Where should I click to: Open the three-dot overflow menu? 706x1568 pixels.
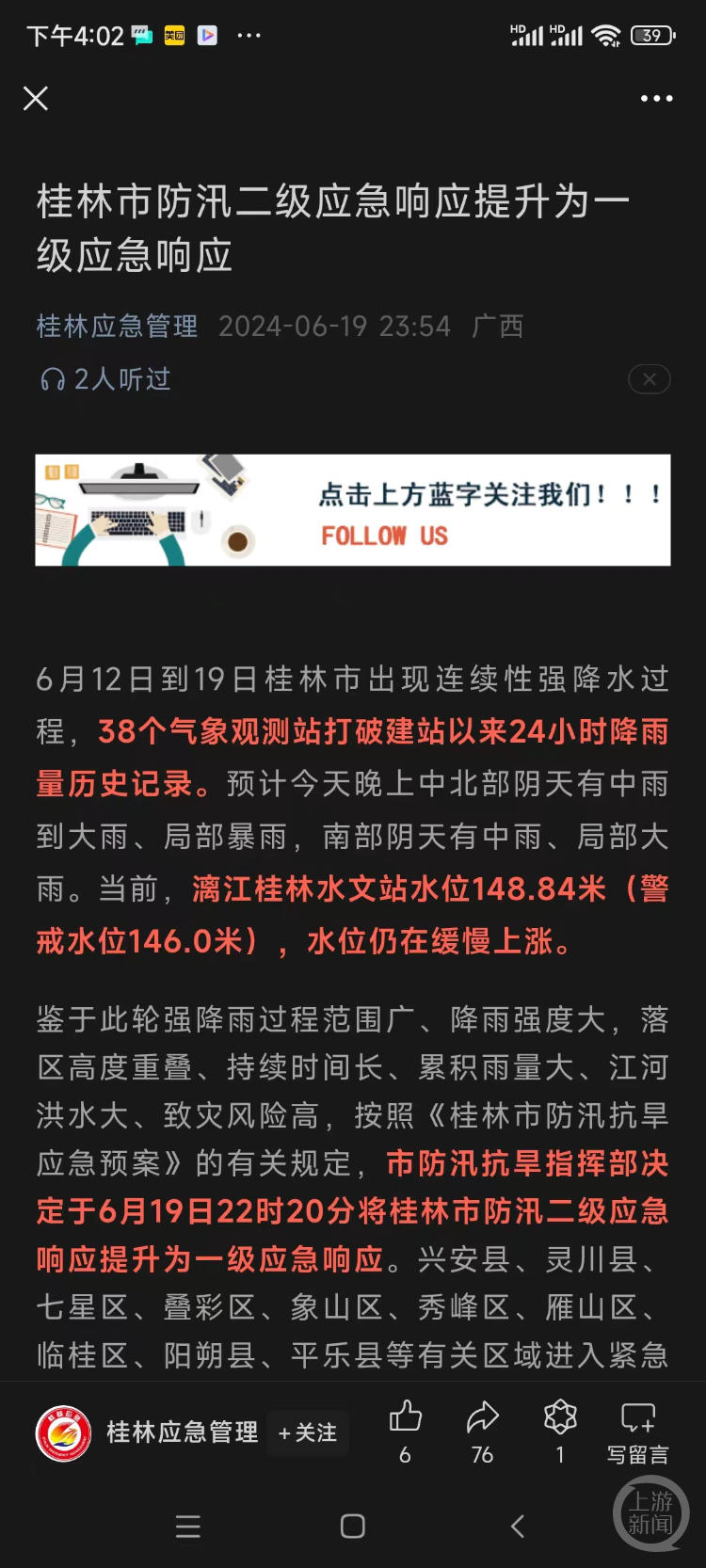tap(656, 98)
